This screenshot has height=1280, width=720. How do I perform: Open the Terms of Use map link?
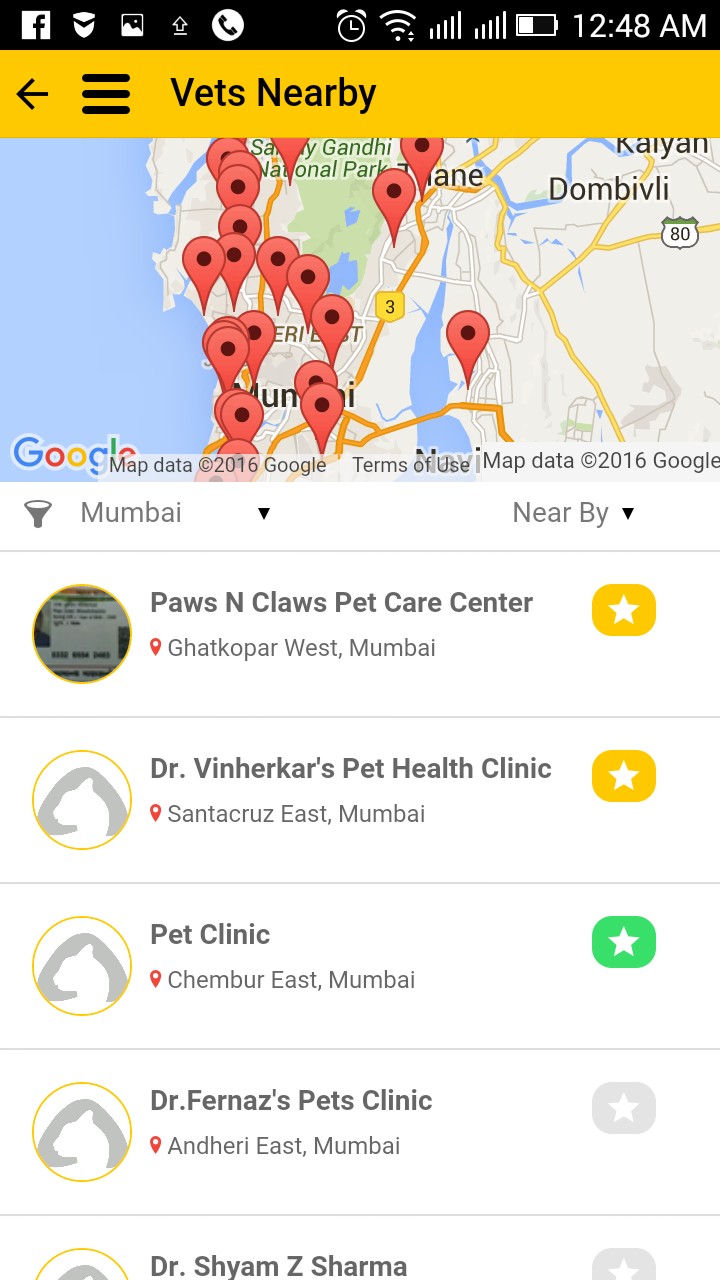tap(411, 465)
